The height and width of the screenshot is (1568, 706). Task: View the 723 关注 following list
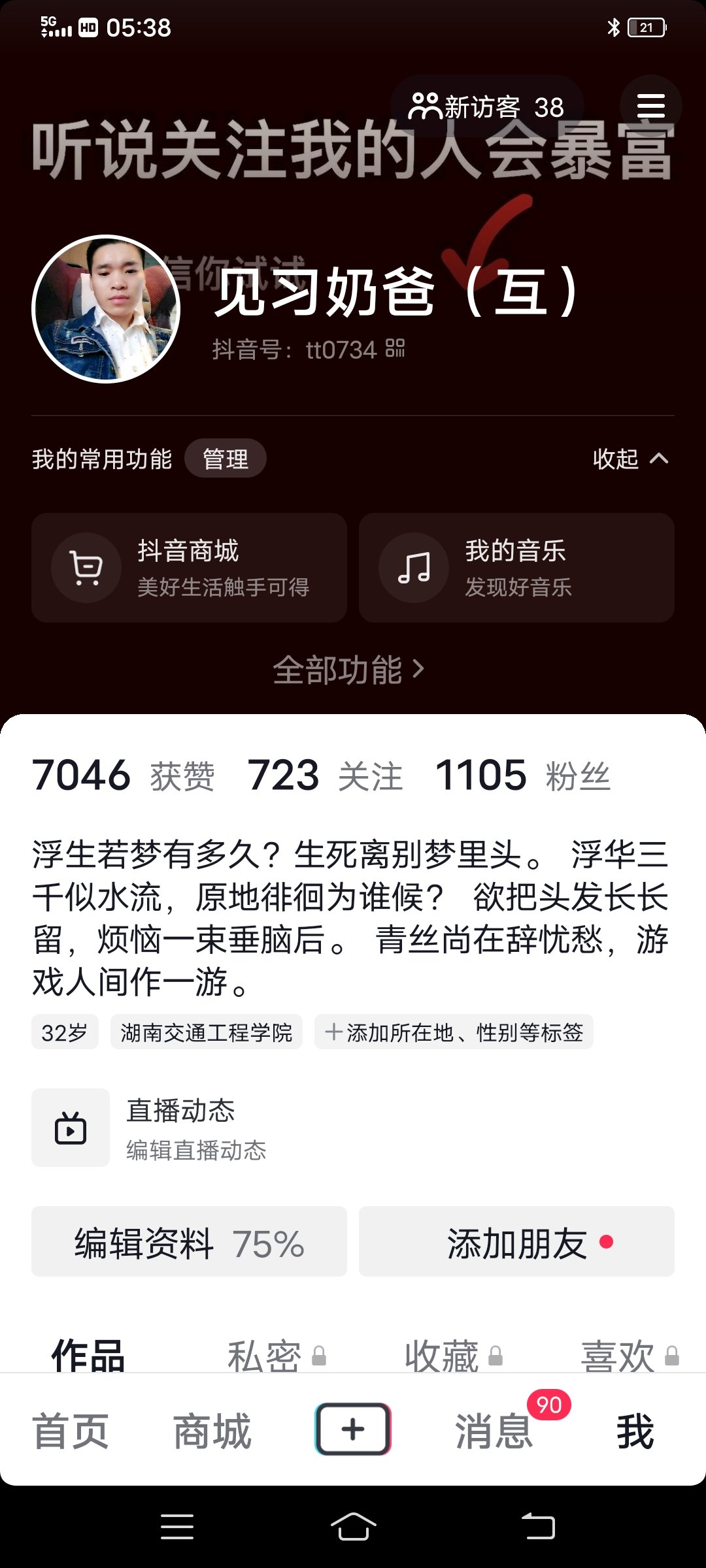point(325,776)
